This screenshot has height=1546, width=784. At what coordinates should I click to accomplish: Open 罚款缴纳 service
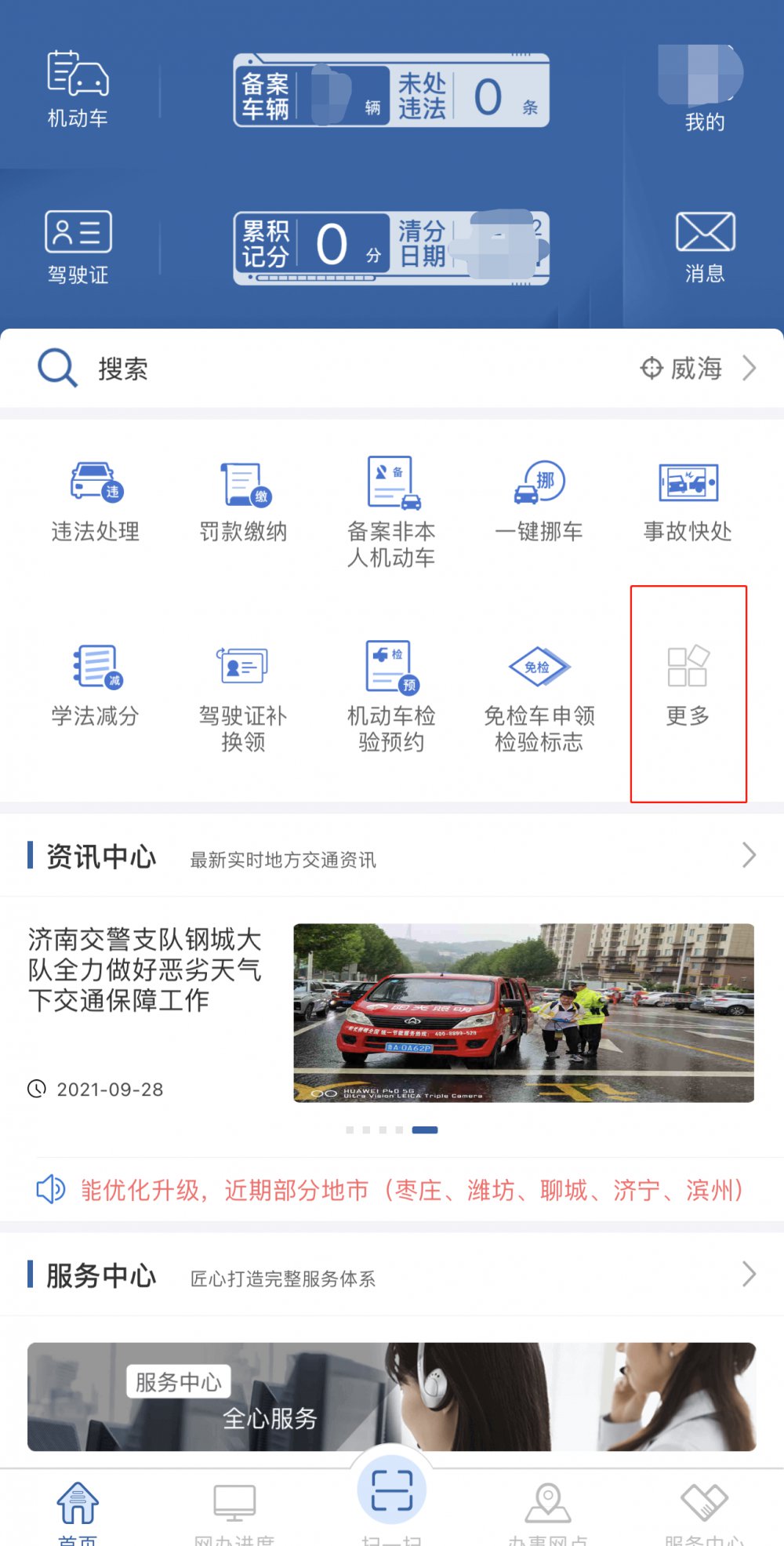coord(243,502)
